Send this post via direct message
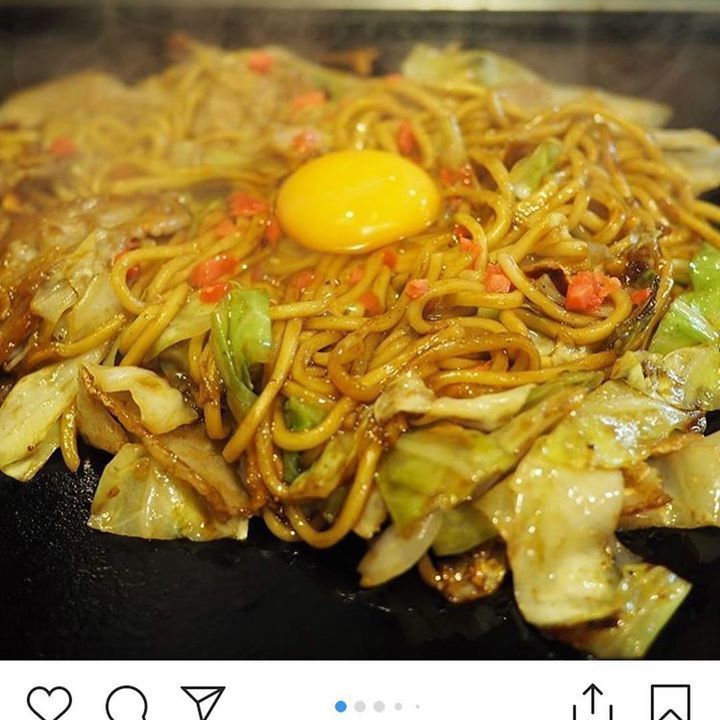720x720 pixels. coord(202,702)
